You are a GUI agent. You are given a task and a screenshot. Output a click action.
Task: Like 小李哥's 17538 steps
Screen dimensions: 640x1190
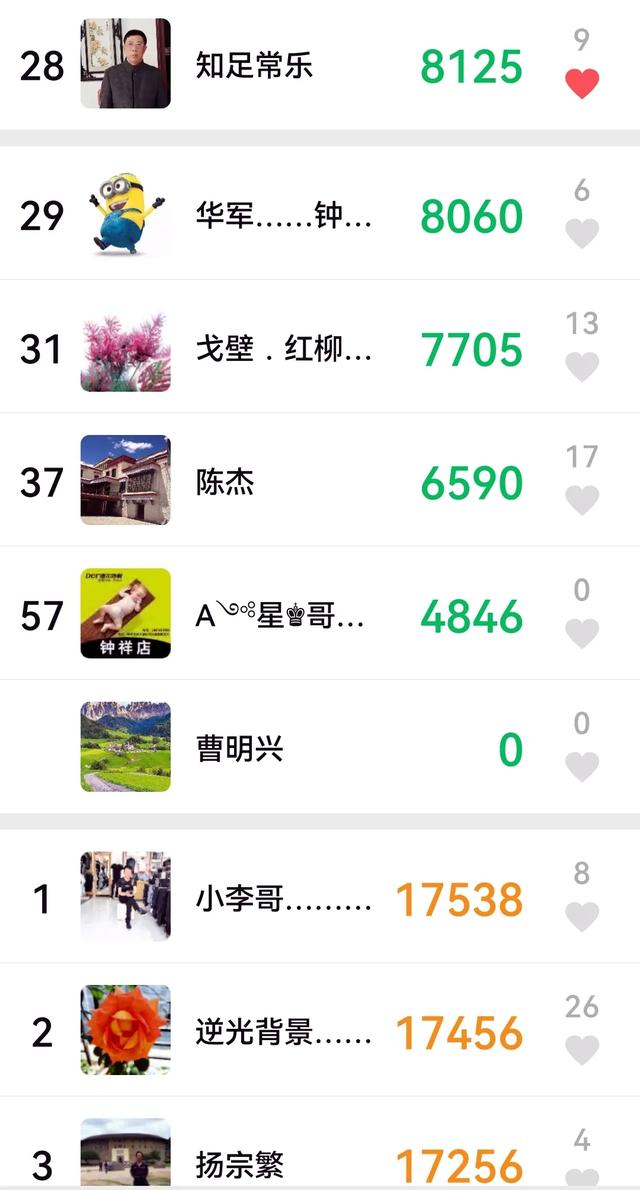click(582, 917)
